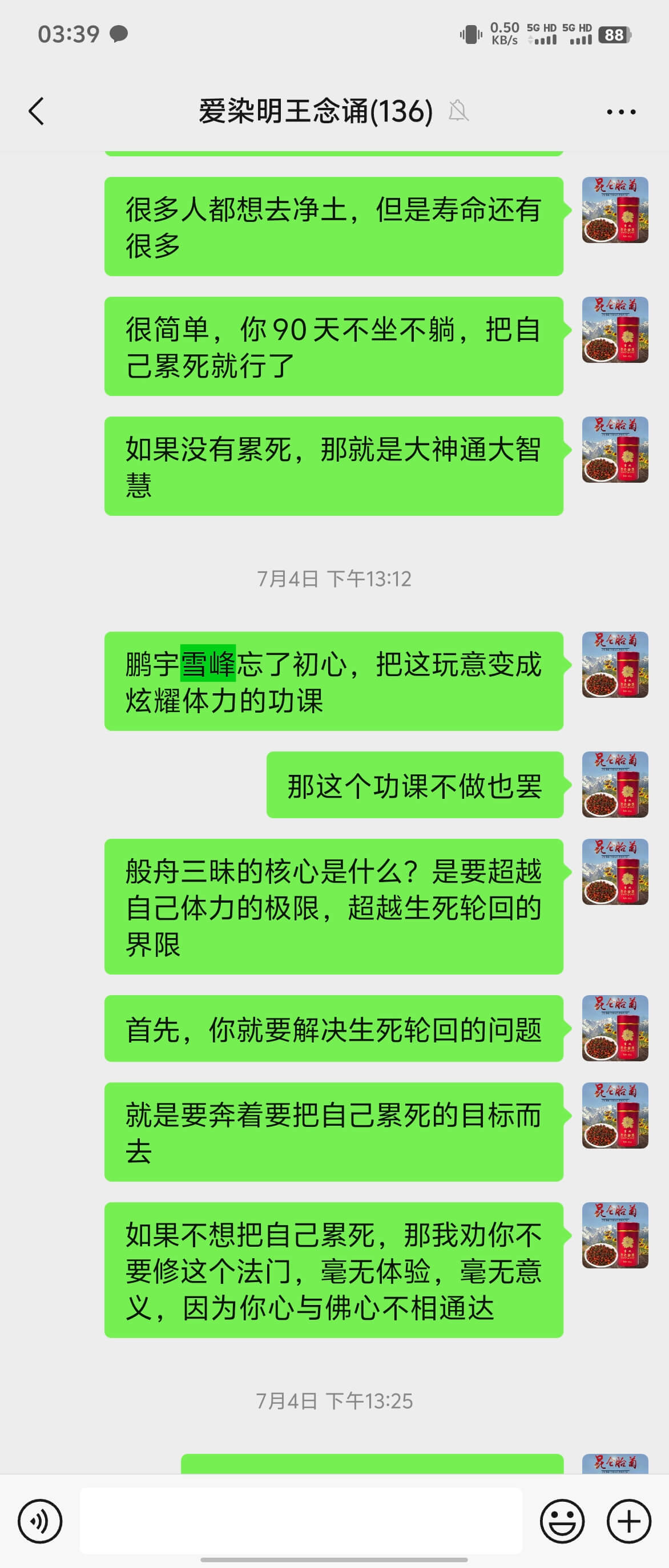Open avatar beside '那这个功课不做也罢' message
This screenshot has height=1568, width=669.
click(x=615, y=785)
